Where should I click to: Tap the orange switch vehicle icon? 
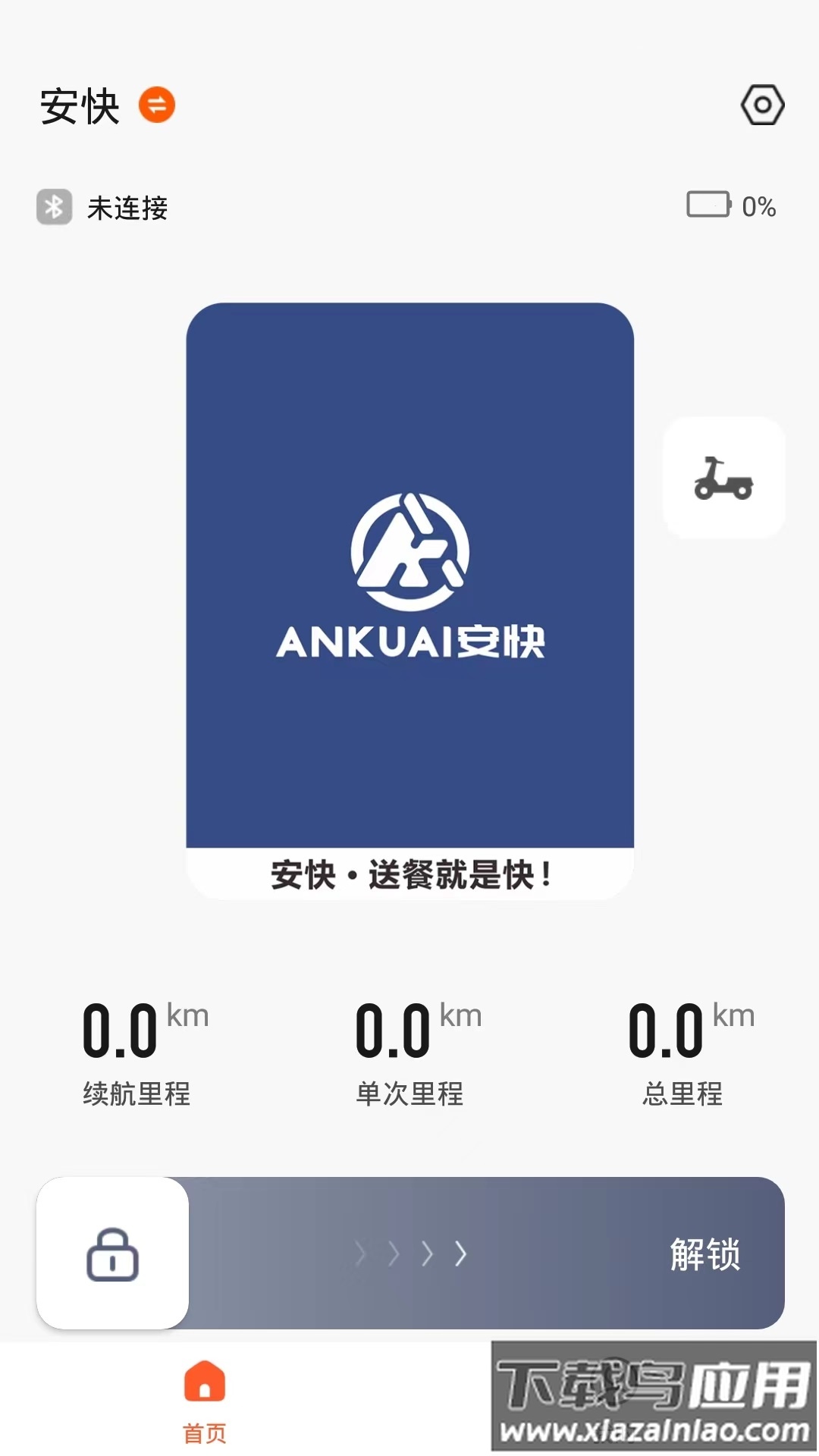click(x=157, y=105)
